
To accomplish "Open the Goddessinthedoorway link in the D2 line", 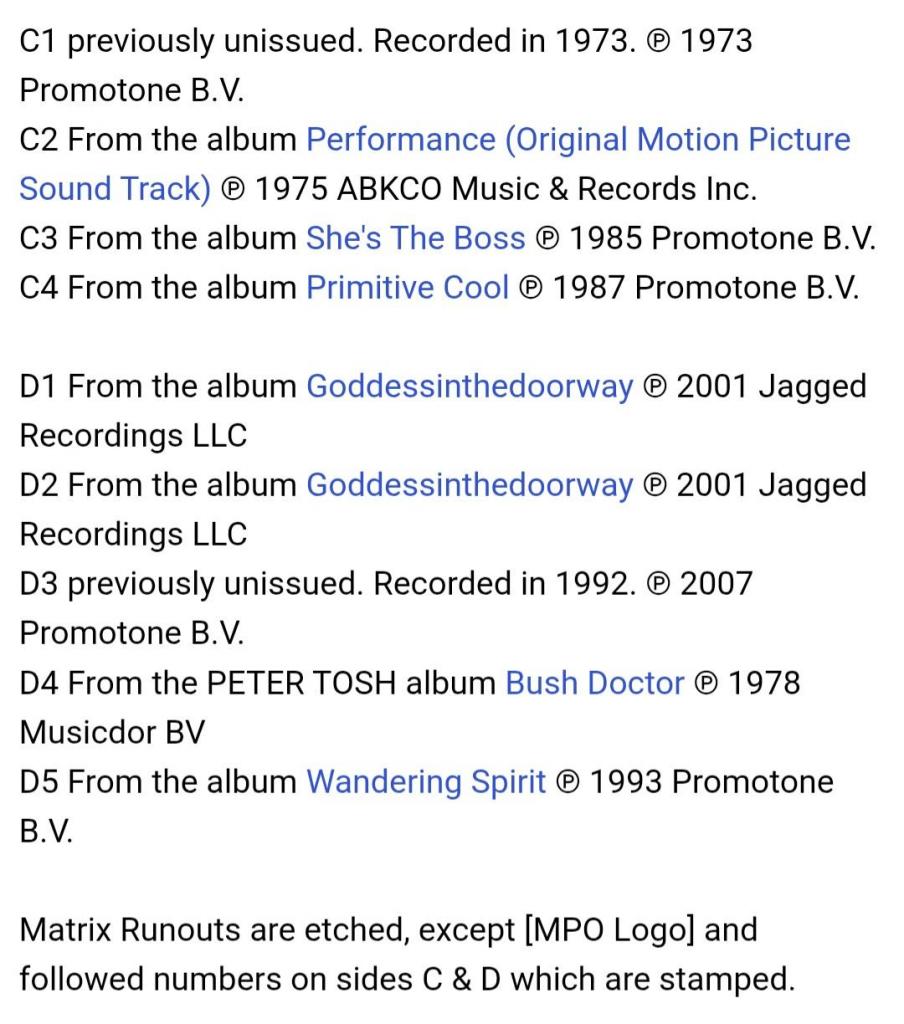I will click(469, 485).
